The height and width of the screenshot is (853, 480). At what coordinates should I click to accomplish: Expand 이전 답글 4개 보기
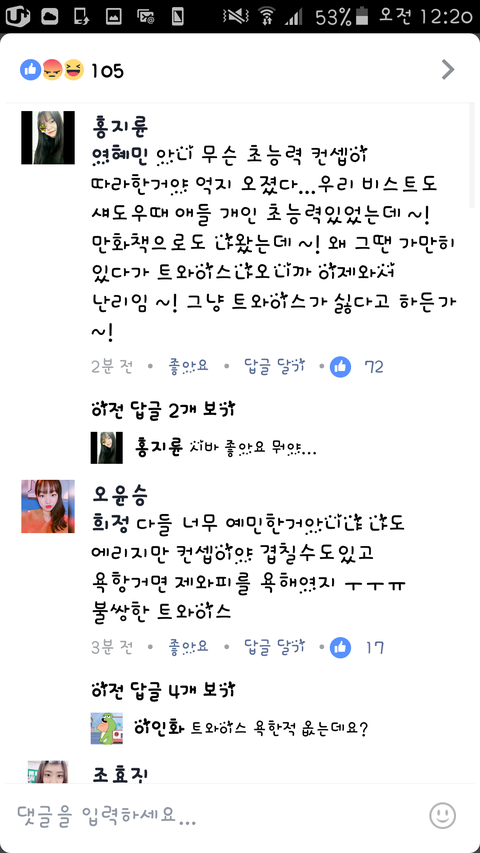163,691
